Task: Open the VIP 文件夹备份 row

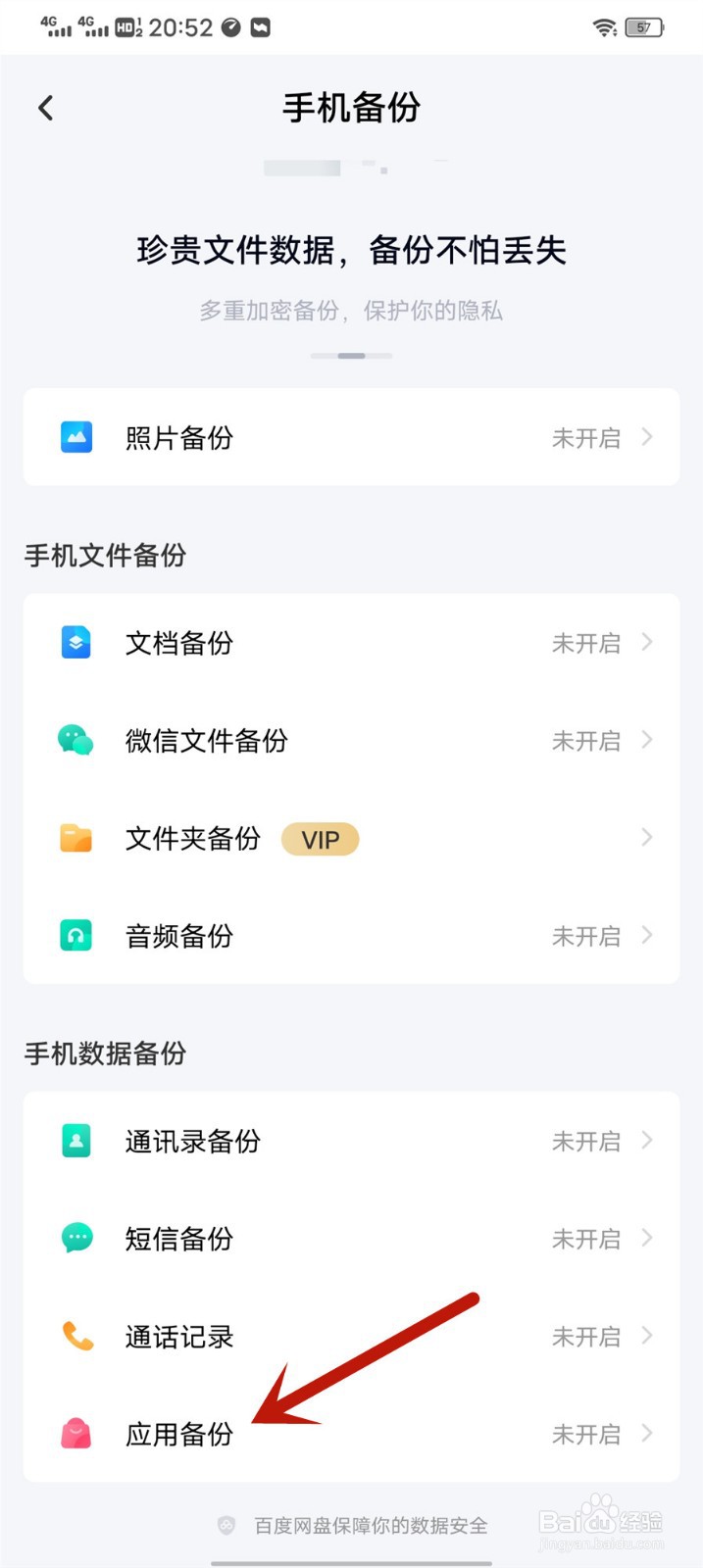Action: [x=351, y=839]
